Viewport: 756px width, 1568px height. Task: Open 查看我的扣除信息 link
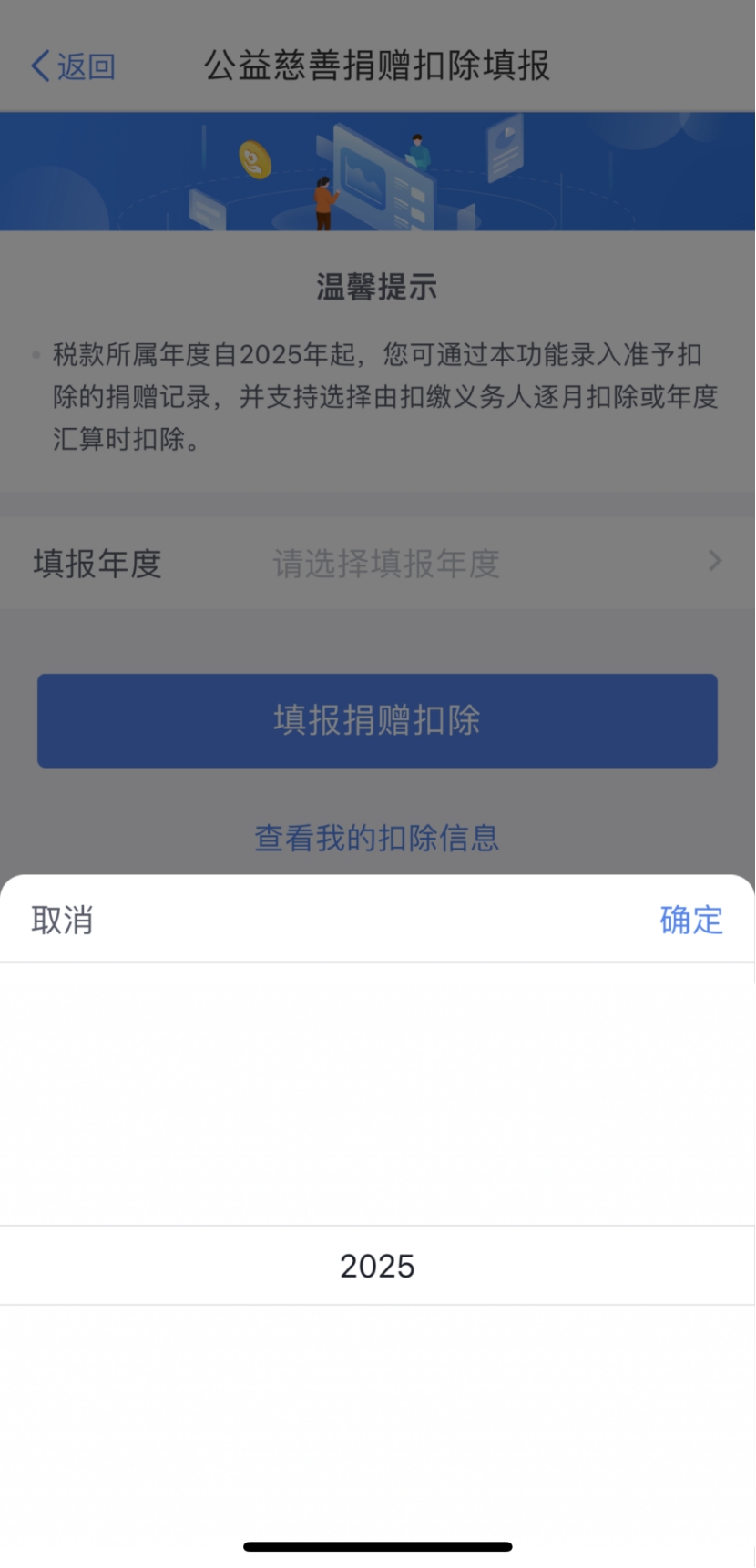coord(377,838)
